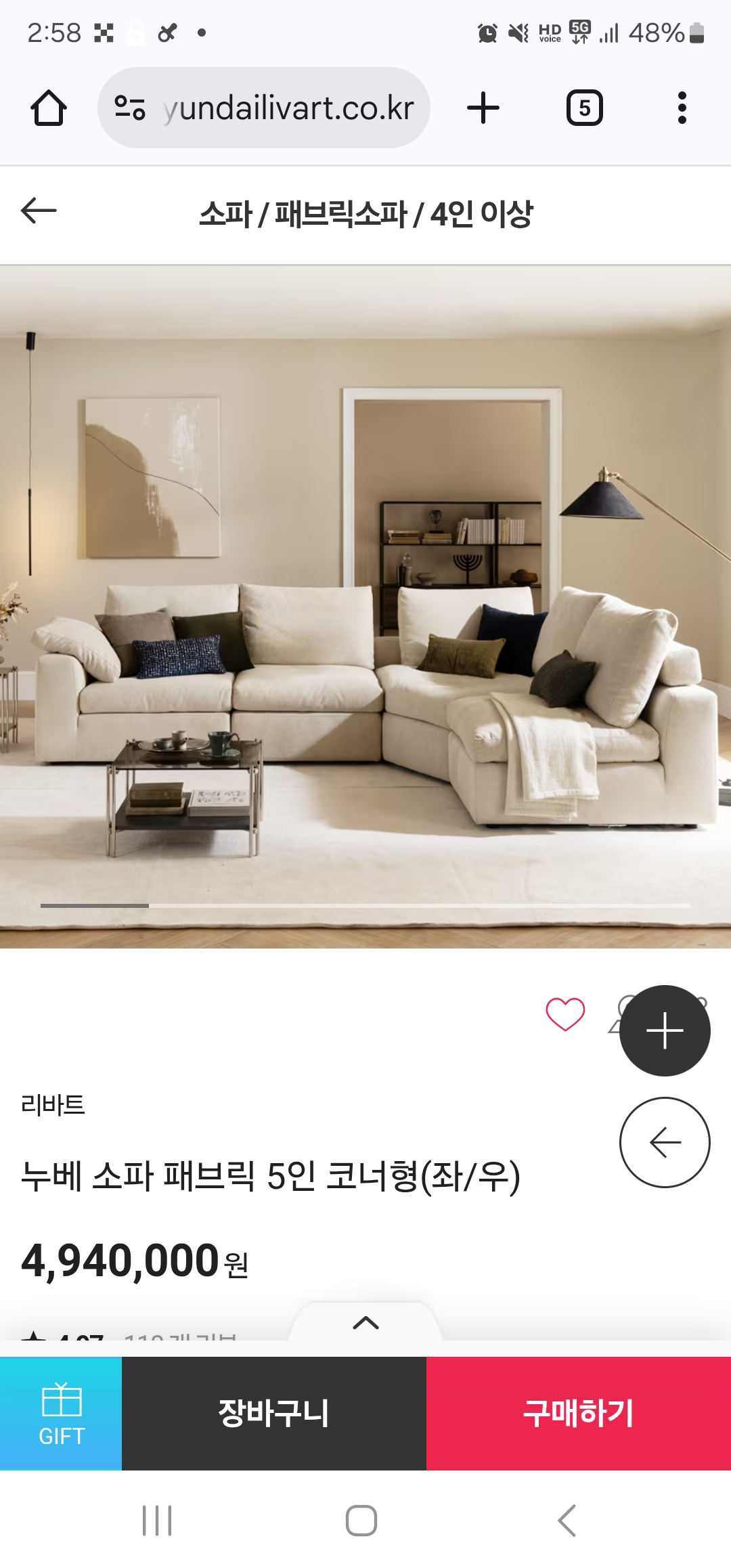Open recent apps from navigation bar
The height and width of the screenshot is (1568, 731).
157,1521
